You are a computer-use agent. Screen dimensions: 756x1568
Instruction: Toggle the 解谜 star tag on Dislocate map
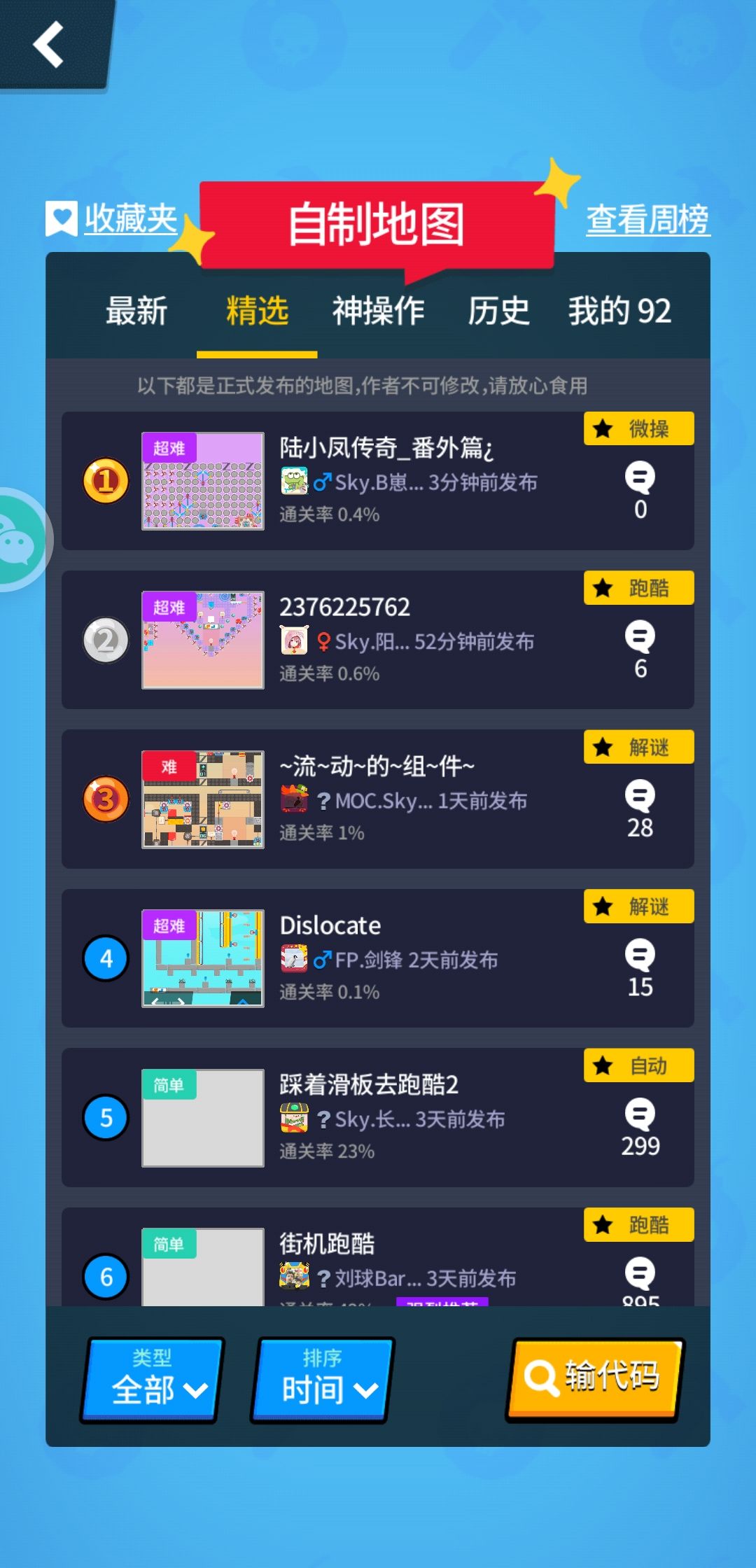click(x=602, y=906)
